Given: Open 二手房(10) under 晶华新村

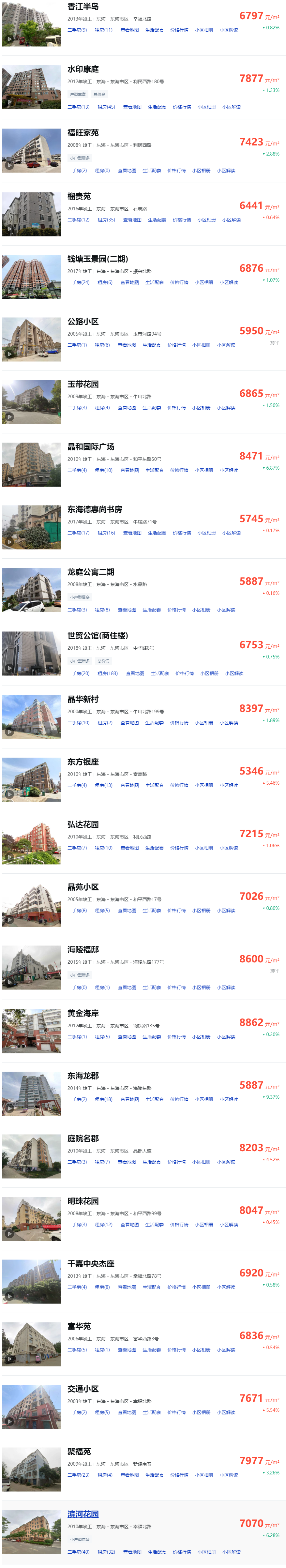Looking at the screenshot, I should click(x=78, y=722).
